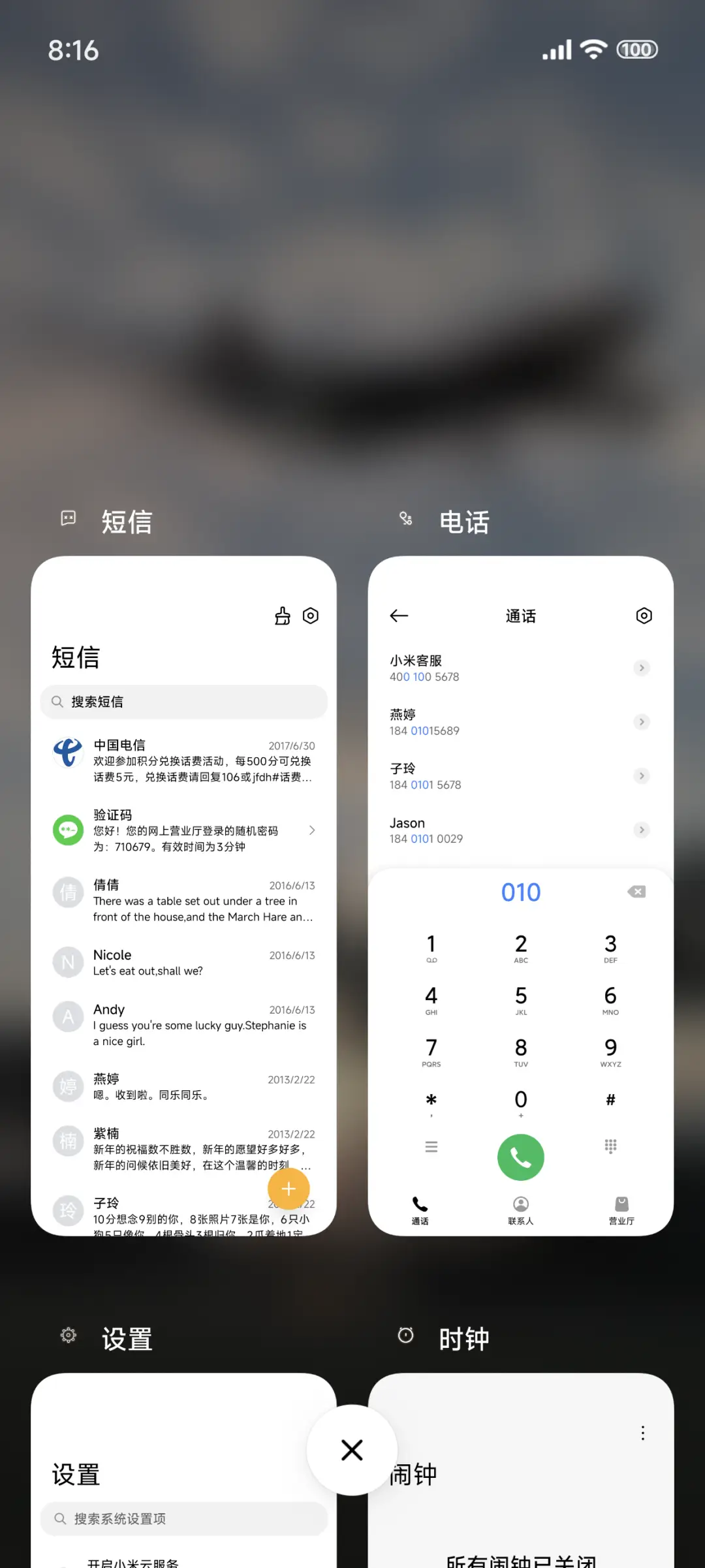705x1568 pixels.
Task: Open the dialer menu (hamburger) icon
Action: (x=431, y=1146)
